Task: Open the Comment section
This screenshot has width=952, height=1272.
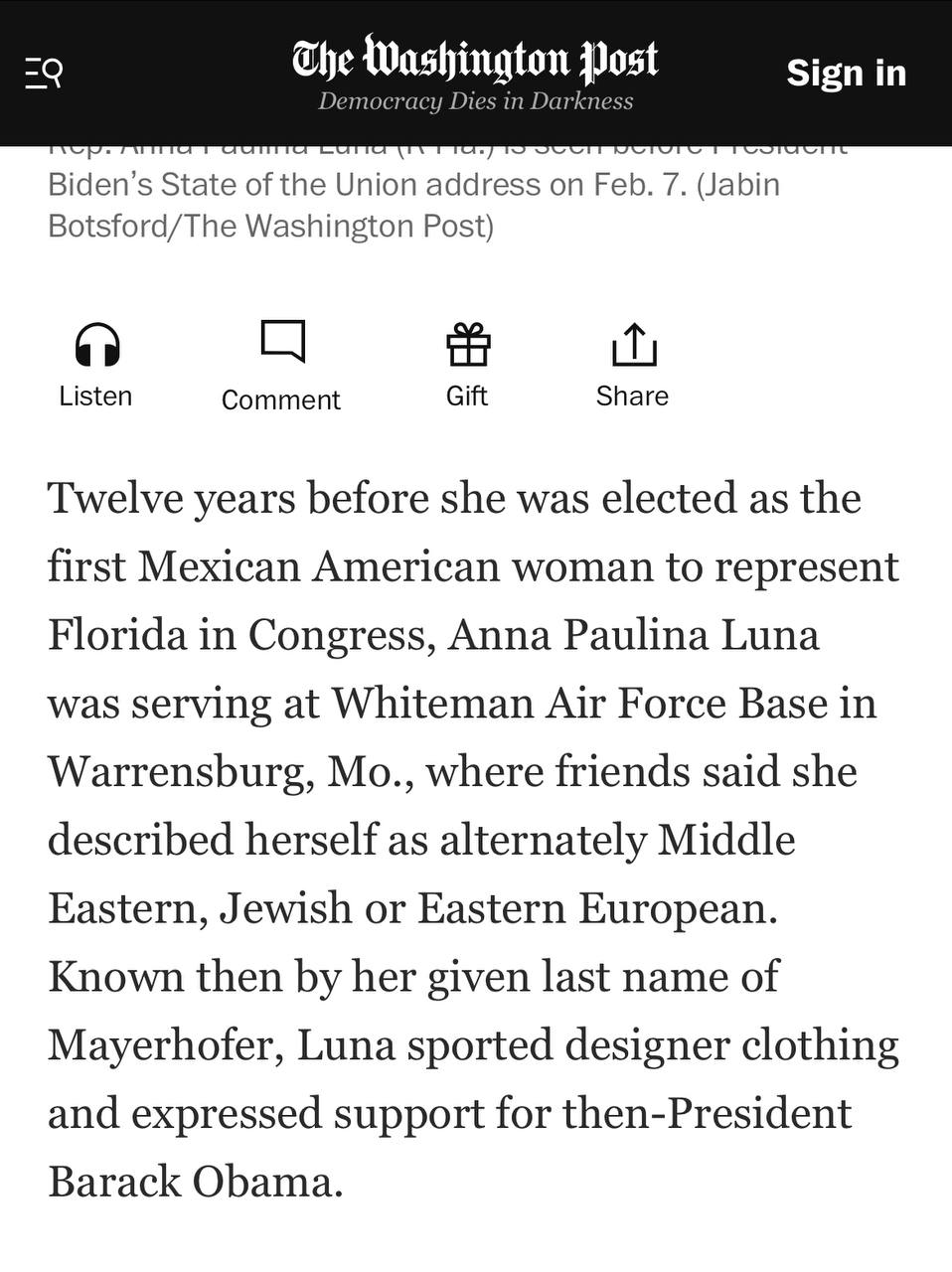Action: 281,365
